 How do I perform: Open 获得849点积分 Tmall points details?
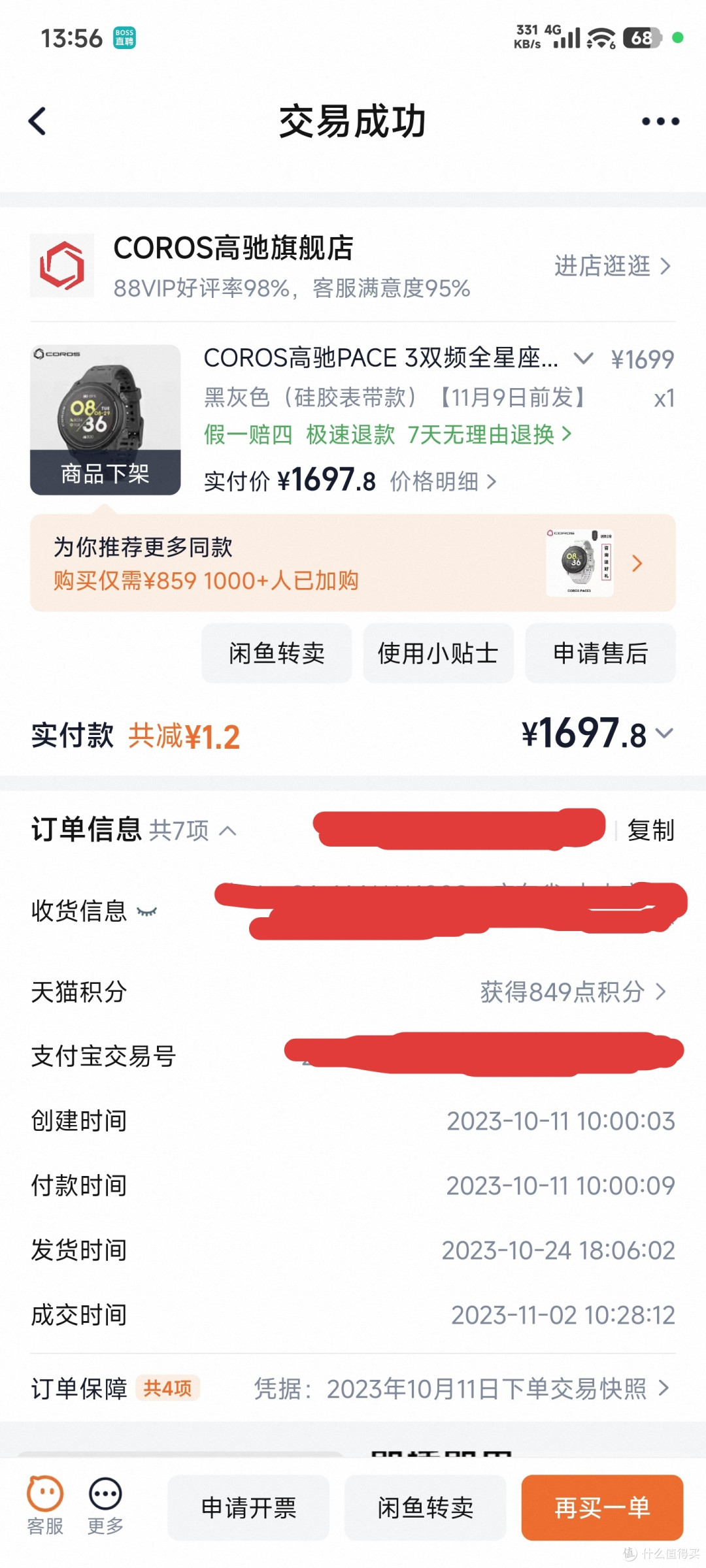[x=573, y=992]
